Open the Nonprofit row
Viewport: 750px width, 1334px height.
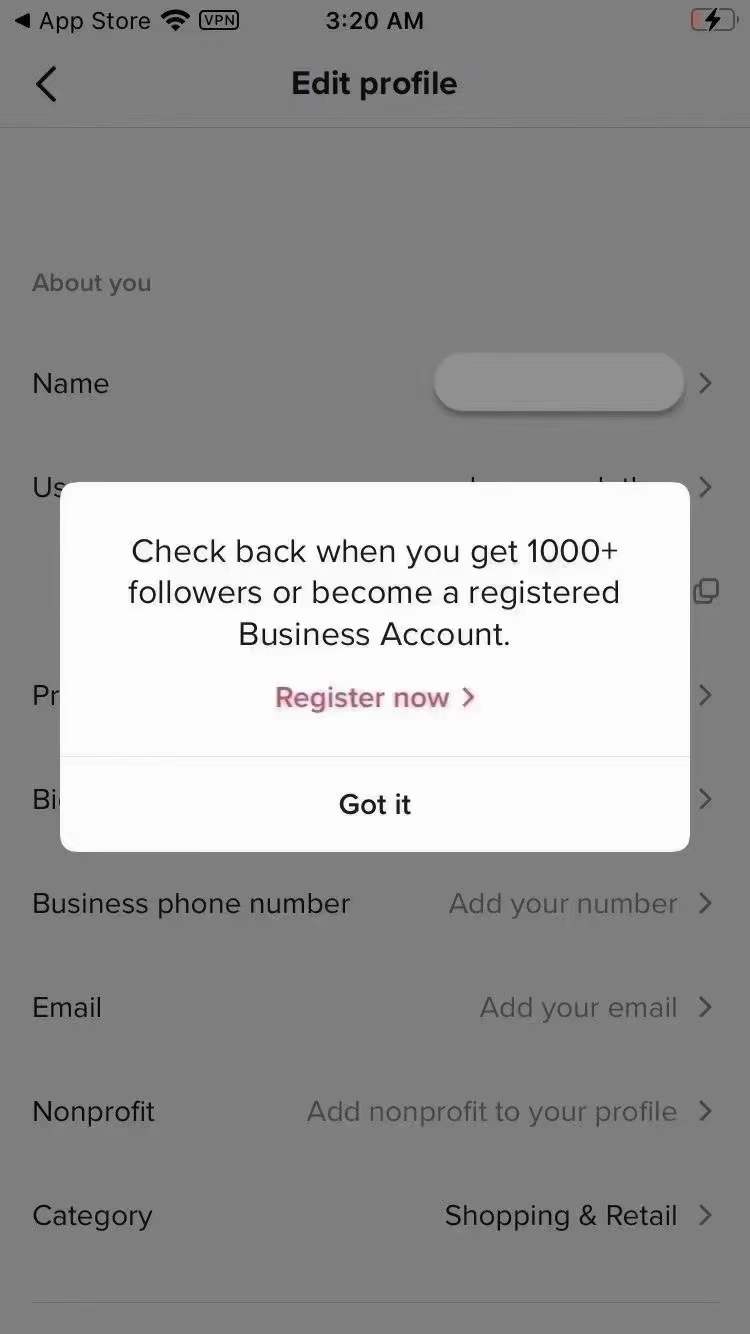point(375,1111)
